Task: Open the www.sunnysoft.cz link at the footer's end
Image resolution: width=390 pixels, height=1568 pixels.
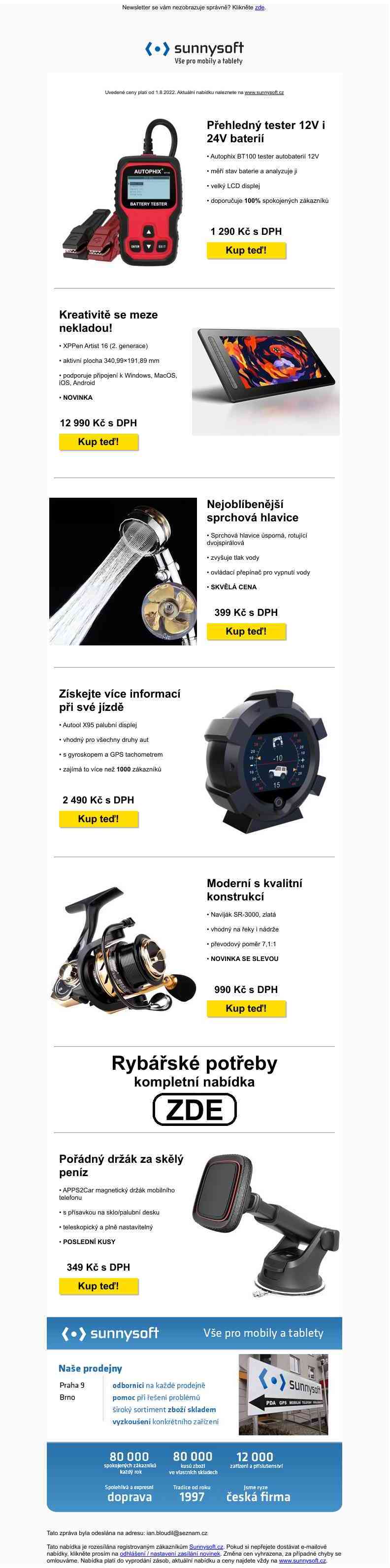Action: pos(302,1561)
